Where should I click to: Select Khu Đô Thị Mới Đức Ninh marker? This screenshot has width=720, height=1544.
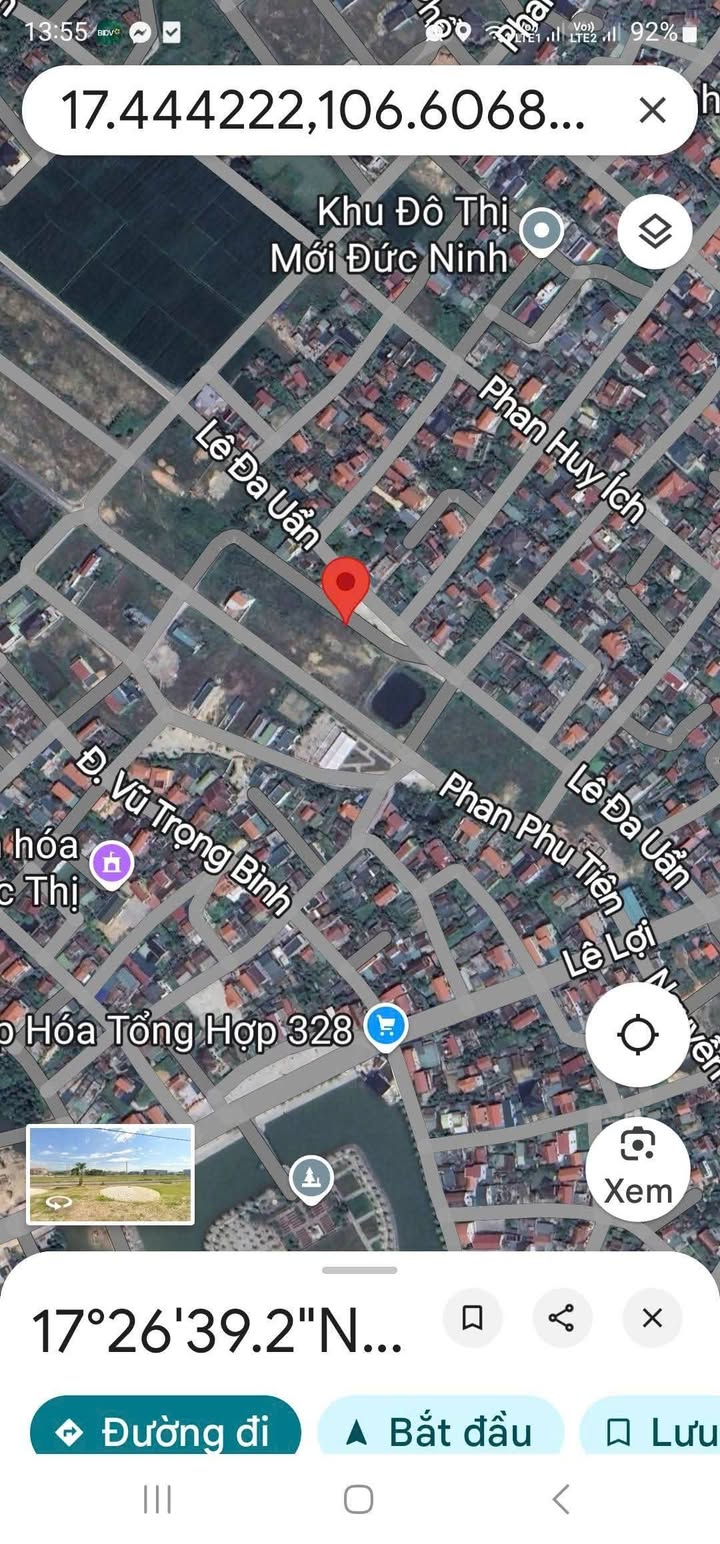click(x=541, y=232)
